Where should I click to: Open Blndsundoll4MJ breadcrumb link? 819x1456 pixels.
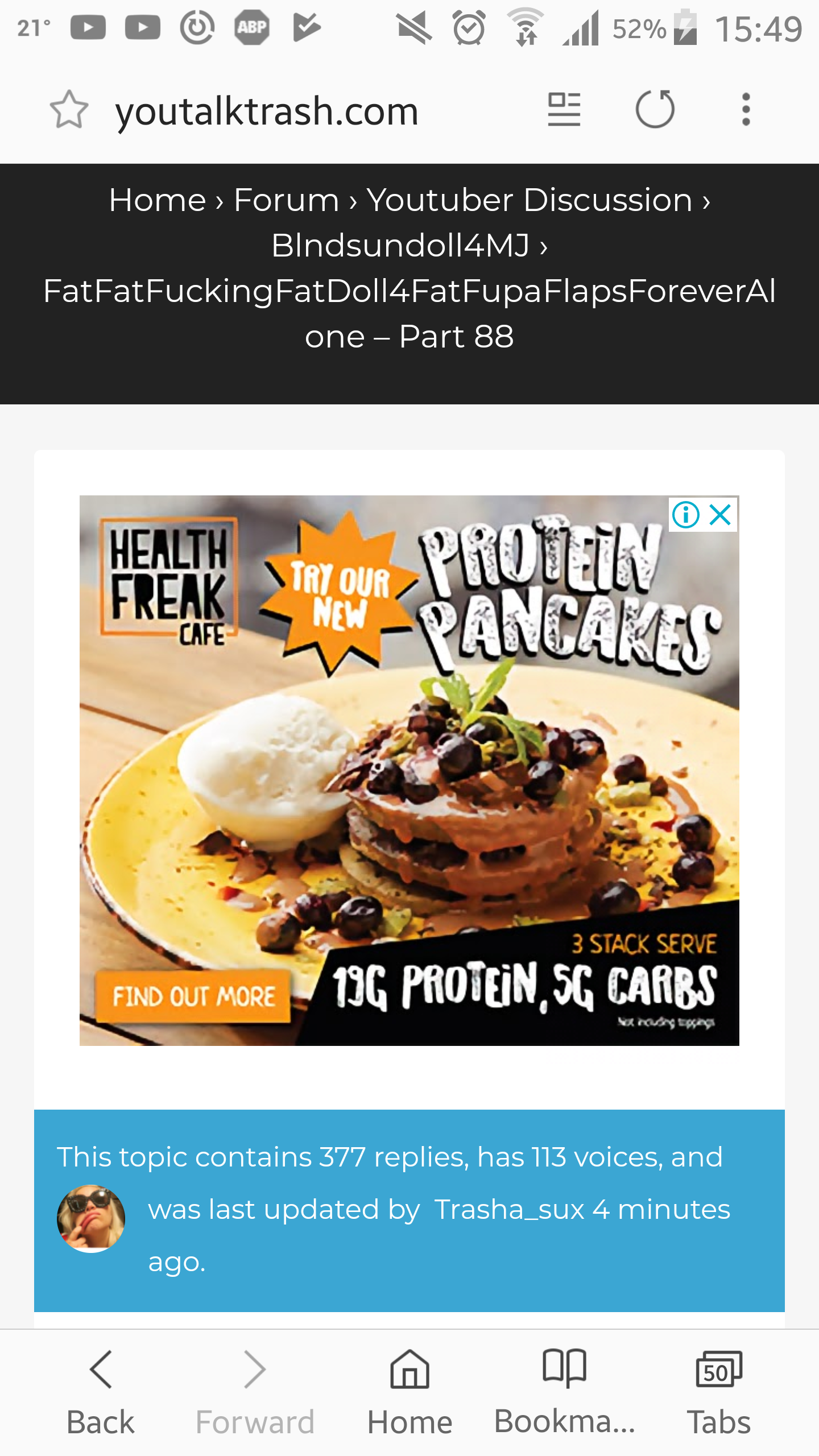tap(400, 246)
